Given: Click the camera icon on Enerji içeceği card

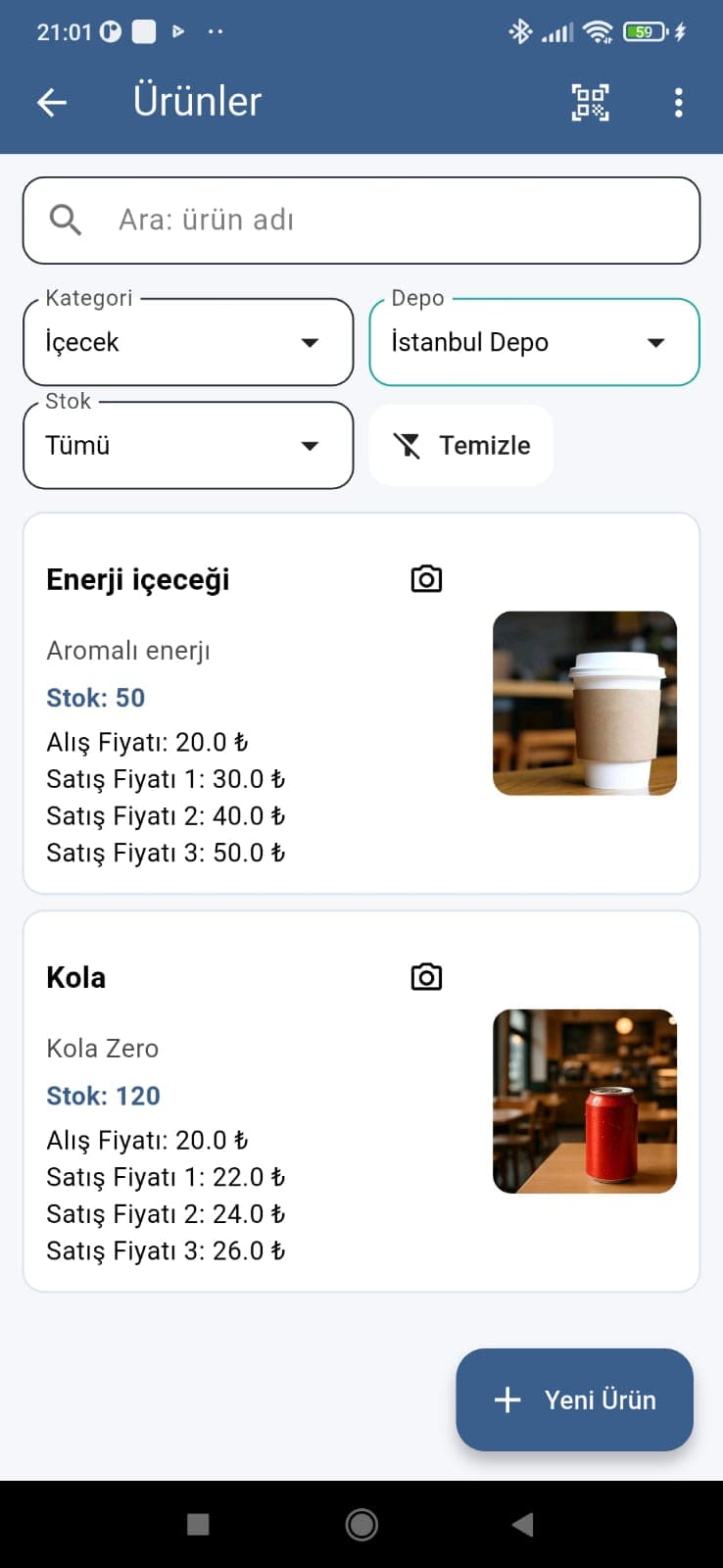Looking at the screenshot, I should [425, 578].
